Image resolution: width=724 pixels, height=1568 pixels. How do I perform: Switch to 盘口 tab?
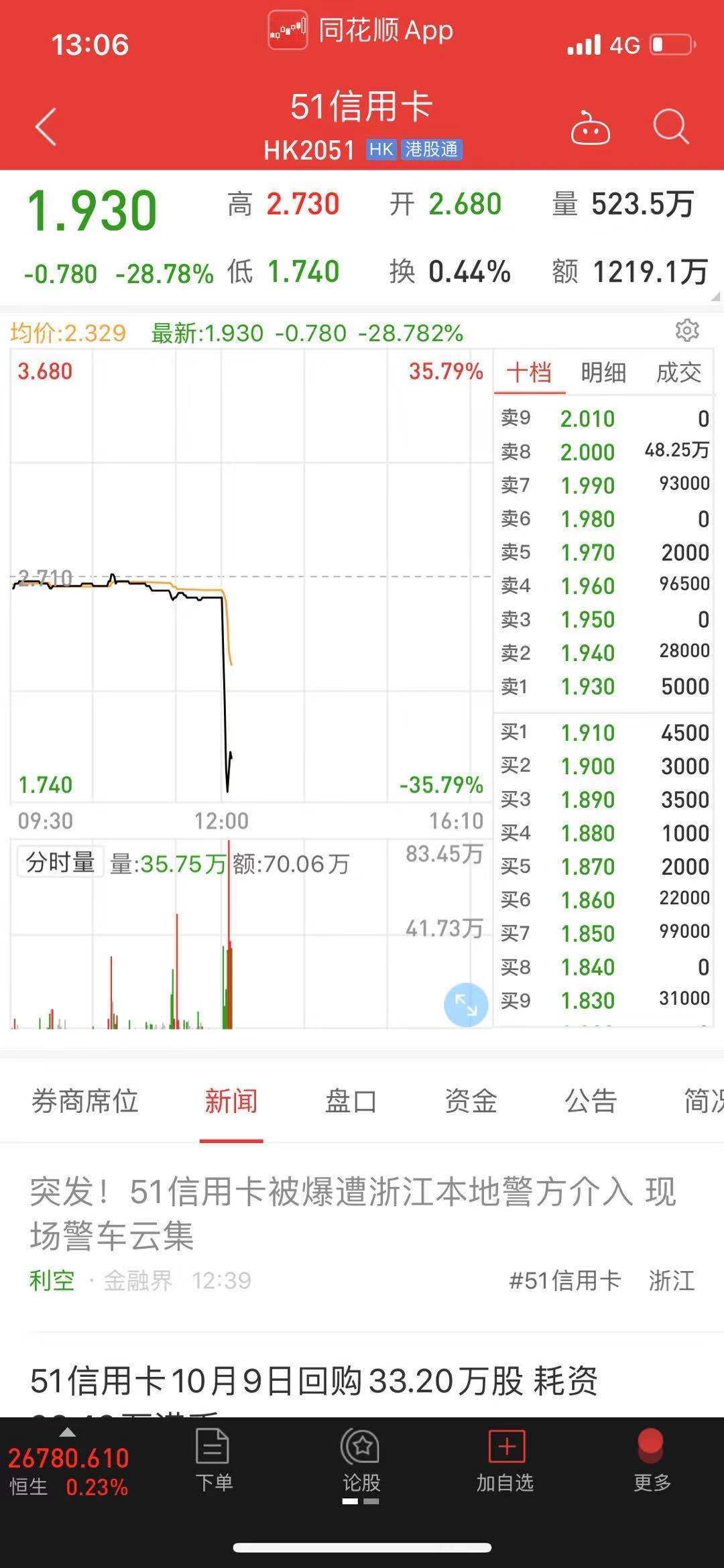tap(351, 1101)
